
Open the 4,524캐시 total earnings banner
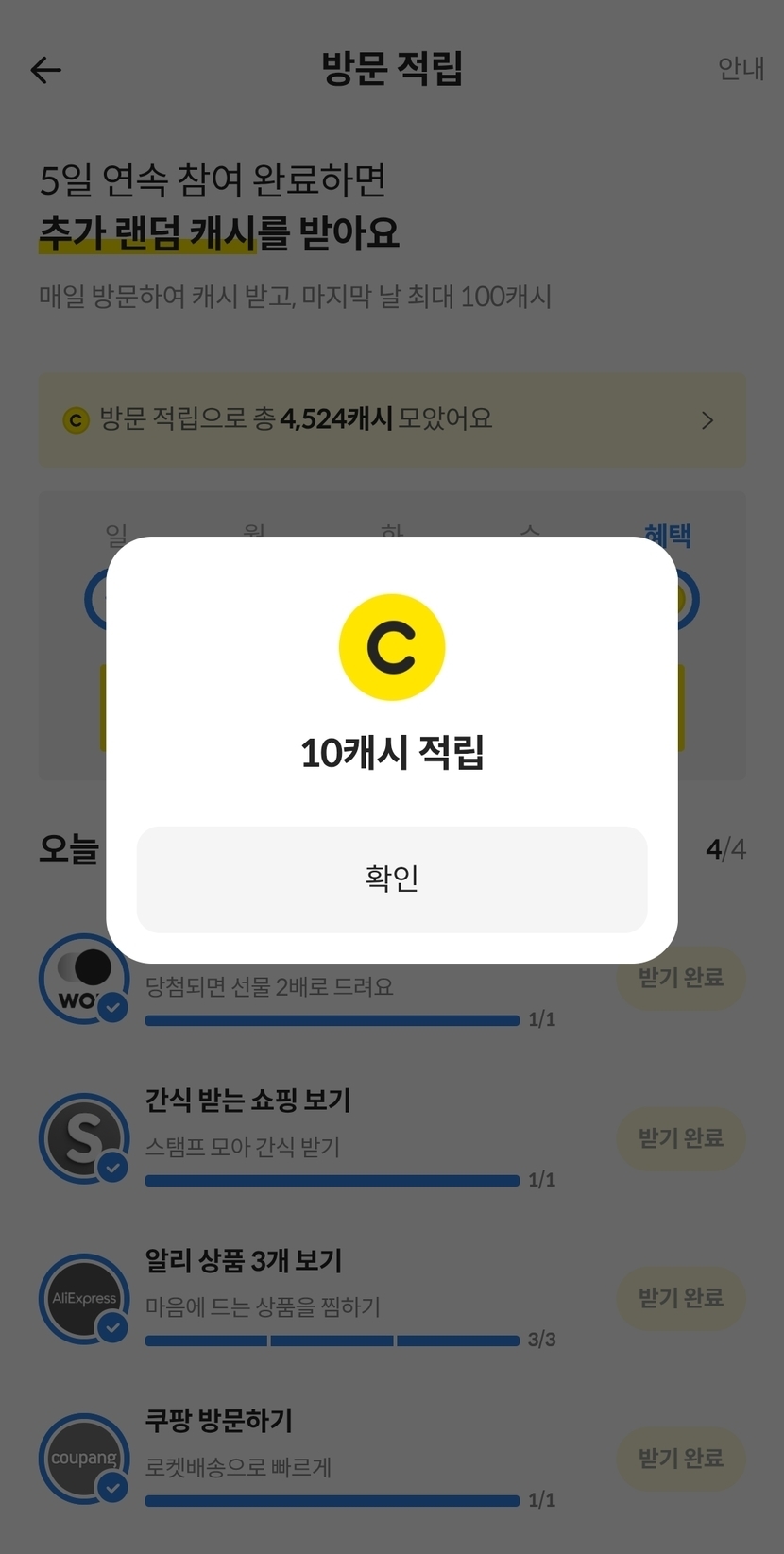392,419
